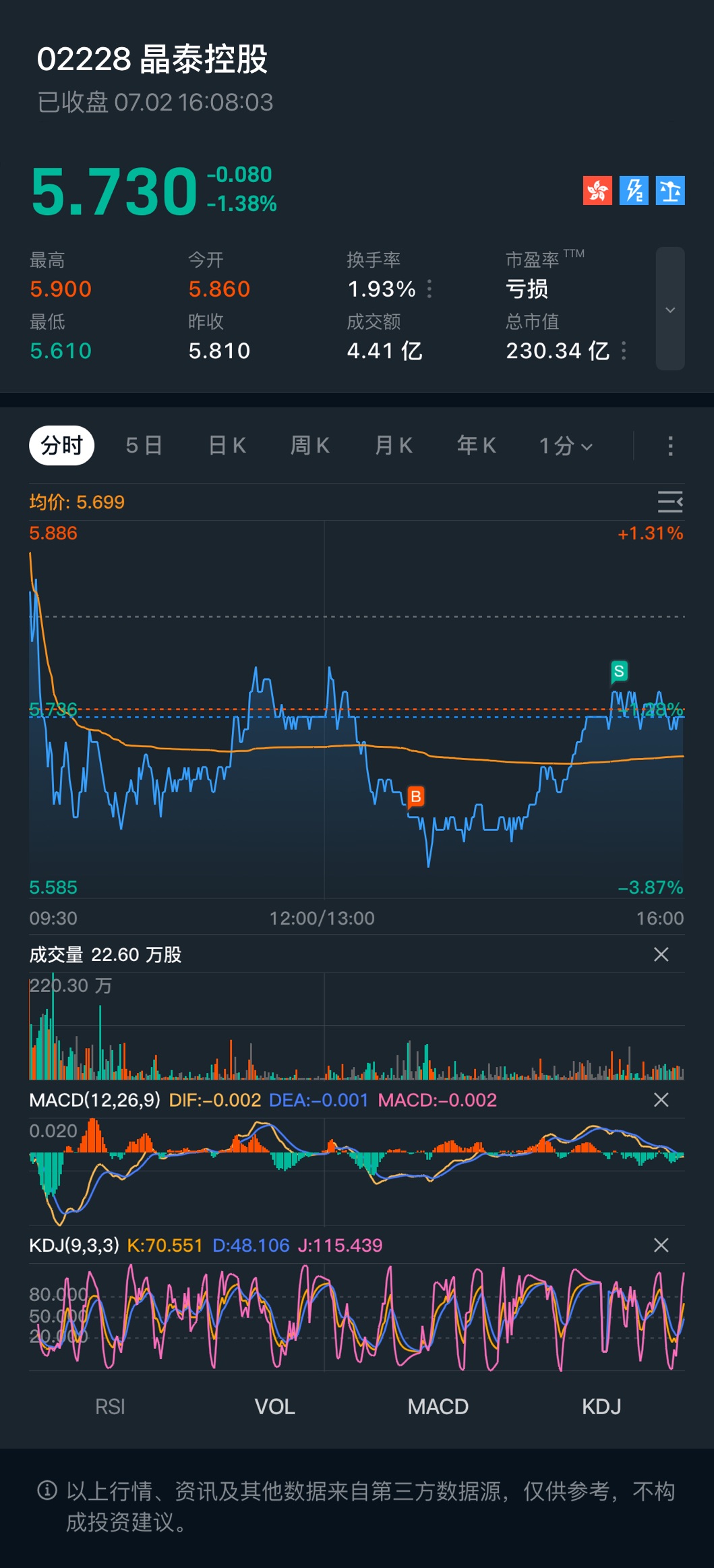Viewport: 714px width, 1568px height.
Task: Choose the KDJ indicator button
Action: point(601,1407)
